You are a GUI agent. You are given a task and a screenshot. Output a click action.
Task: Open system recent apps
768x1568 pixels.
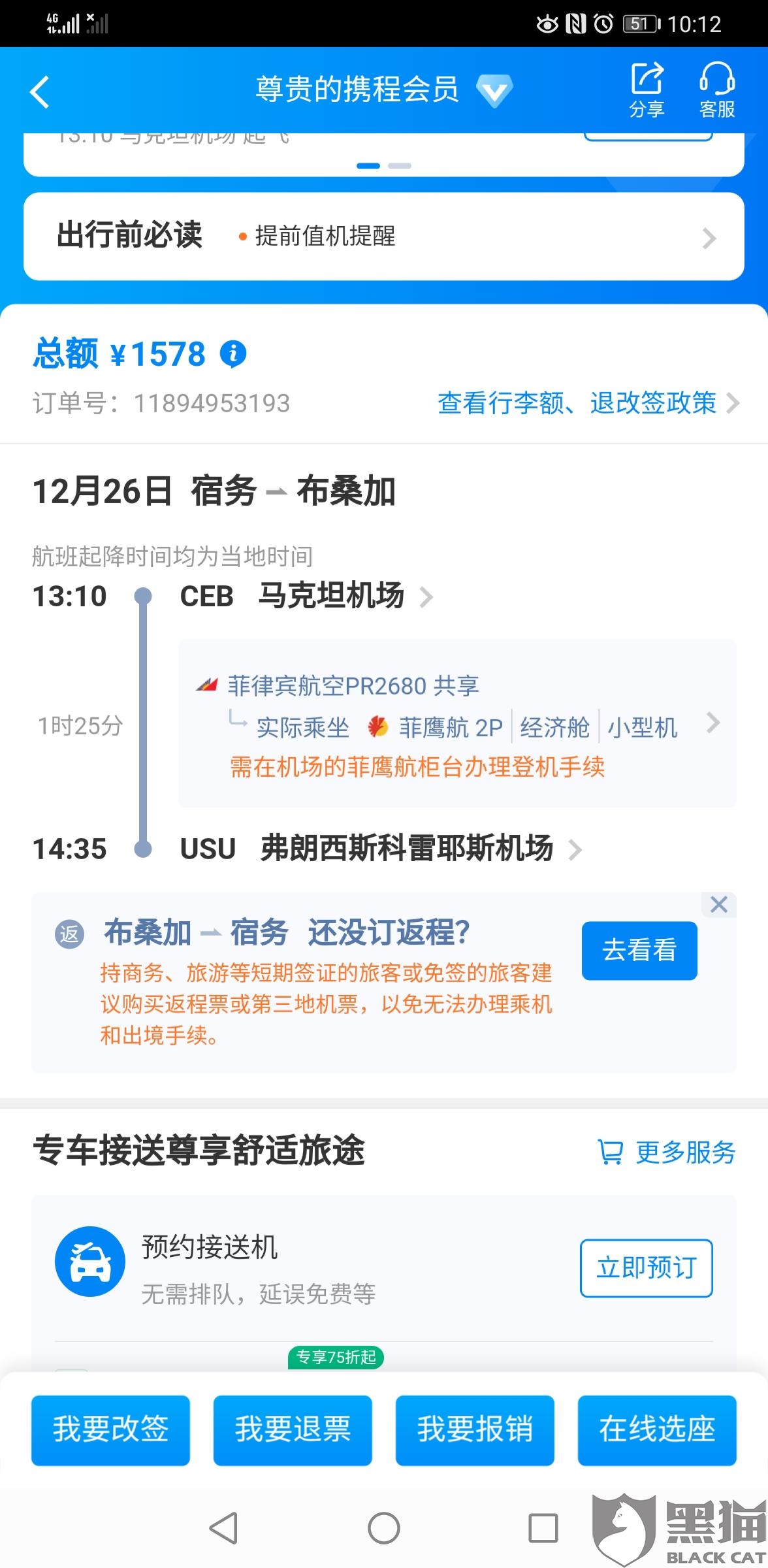543,1528
